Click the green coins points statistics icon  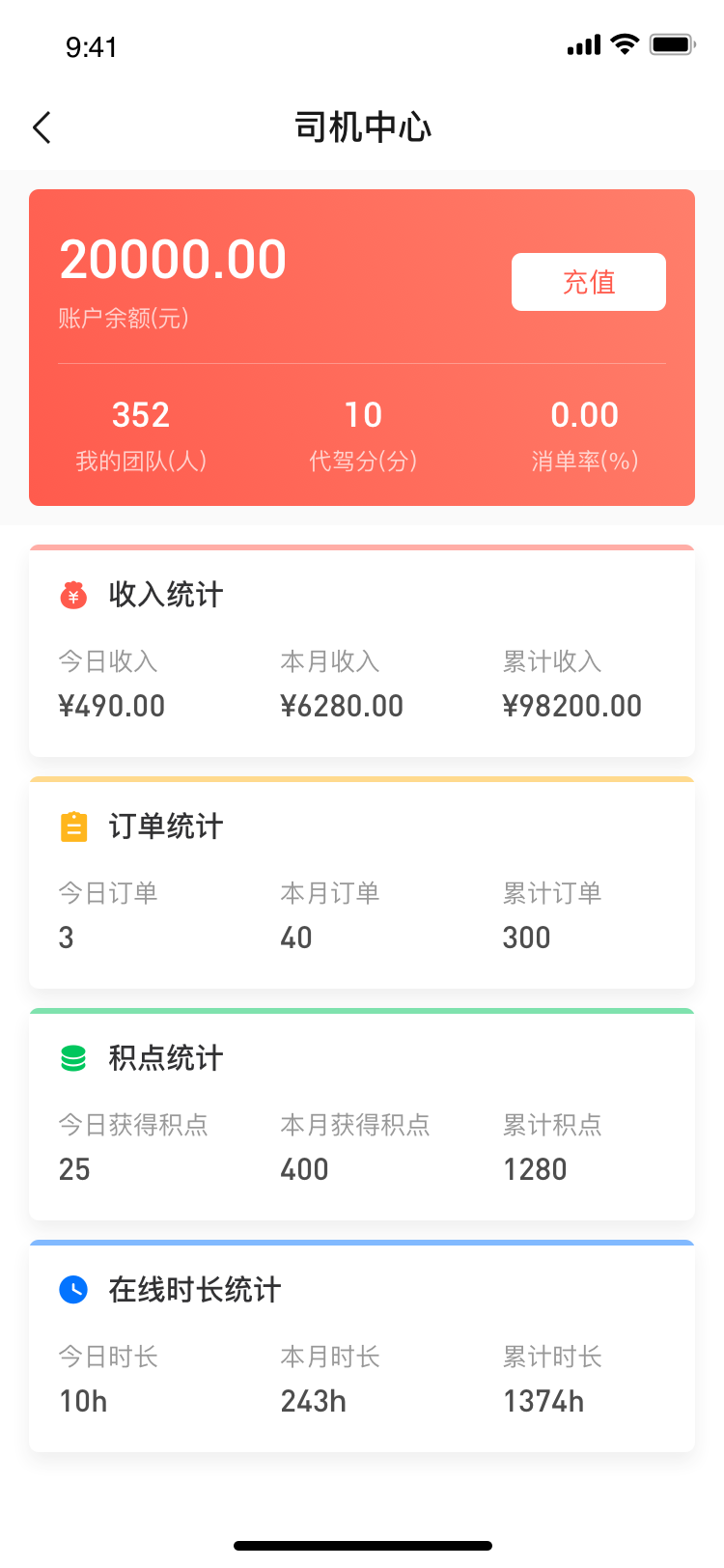coord(74,1058)
